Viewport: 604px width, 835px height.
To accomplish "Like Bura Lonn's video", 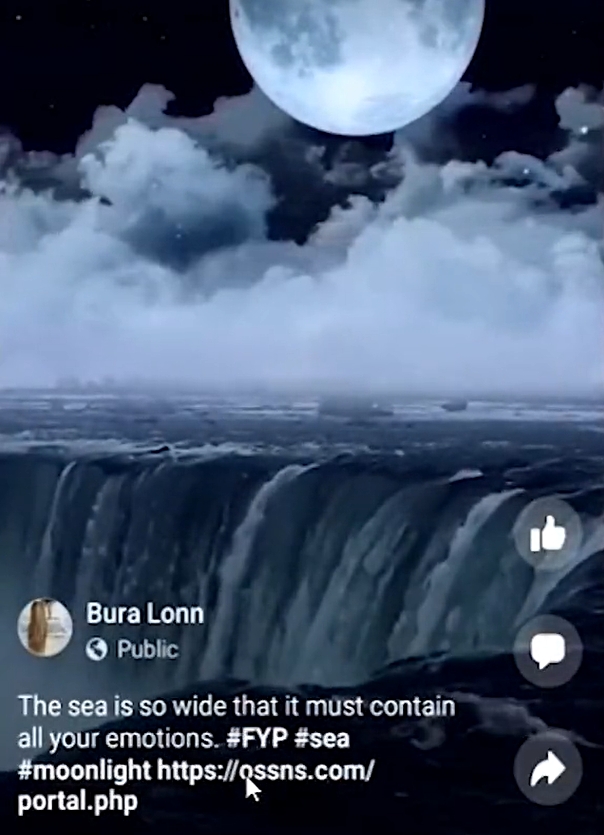I will click(x=547, y=536).
